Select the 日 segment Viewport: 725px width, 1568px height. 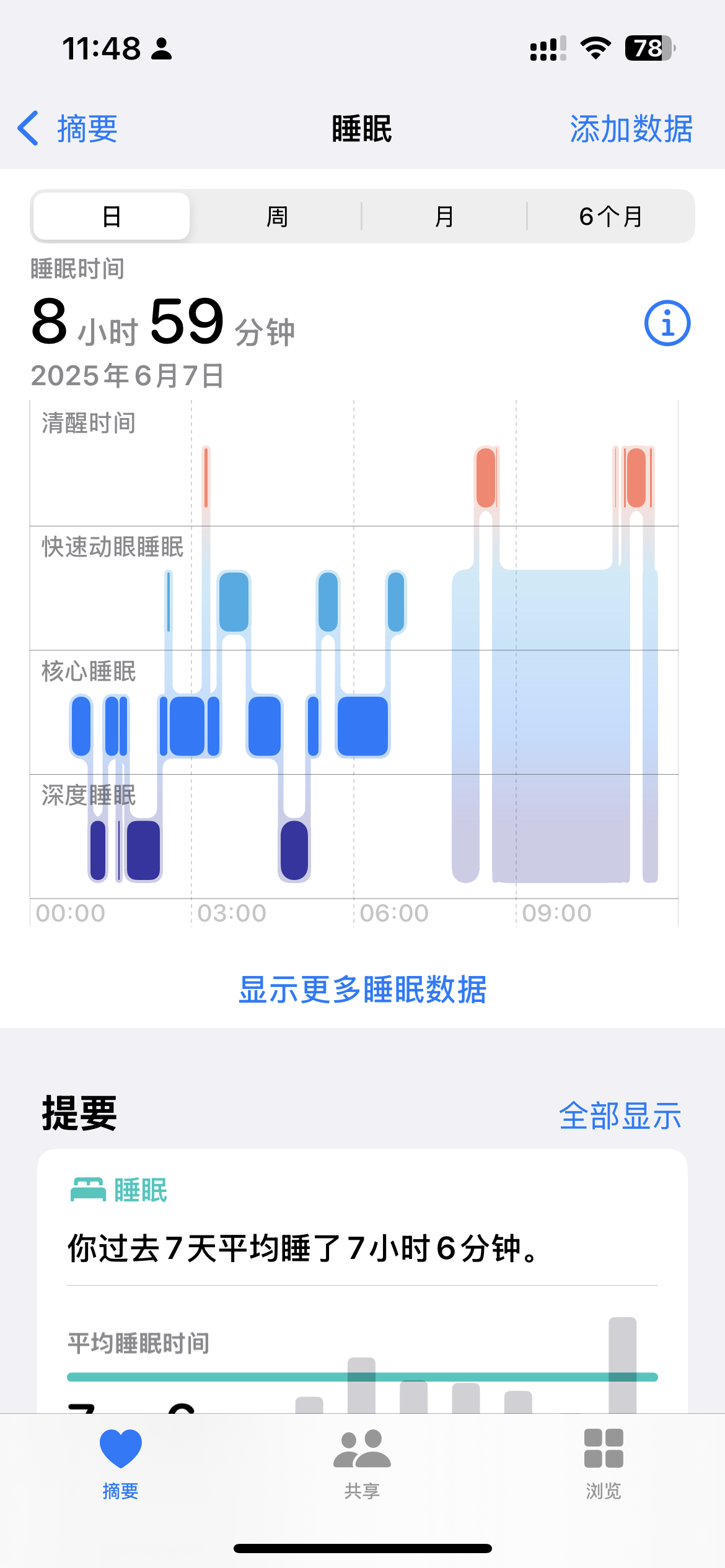pos(112,216)
